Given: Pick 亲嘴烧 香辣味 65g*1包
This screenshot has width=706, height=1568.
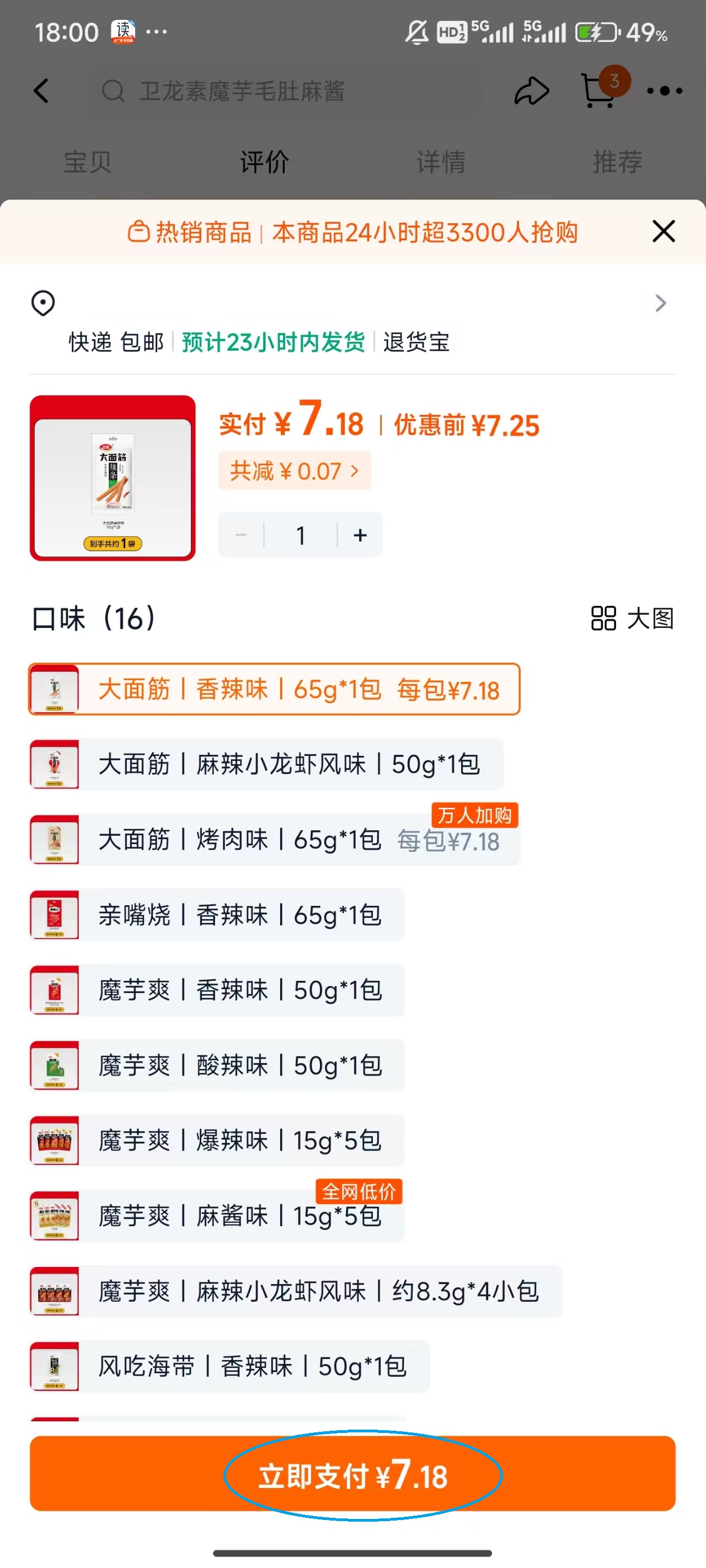Looking at the screenshot, I should point(239,915).
